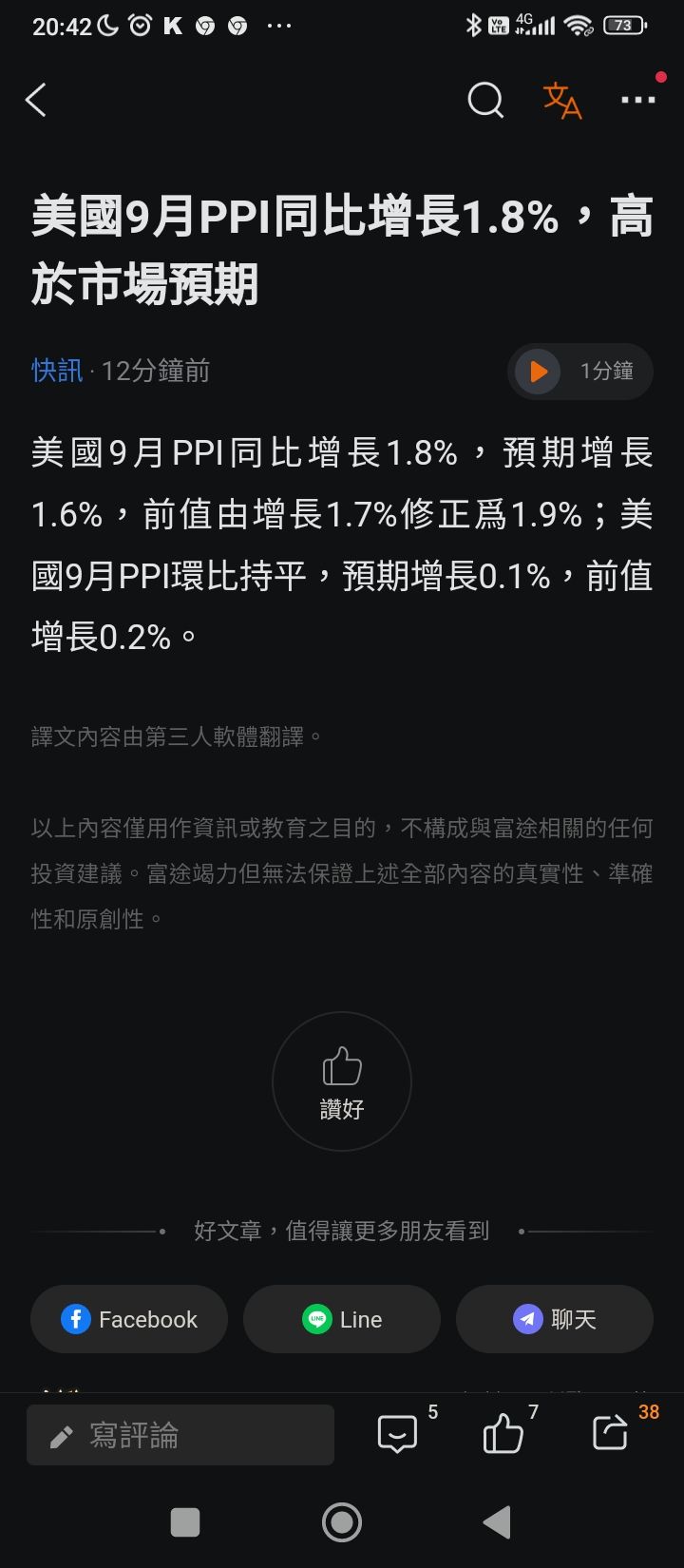Open the three-dot overflow menu
The height and width of the screenshot is (1568, 684).
point(637,100)
